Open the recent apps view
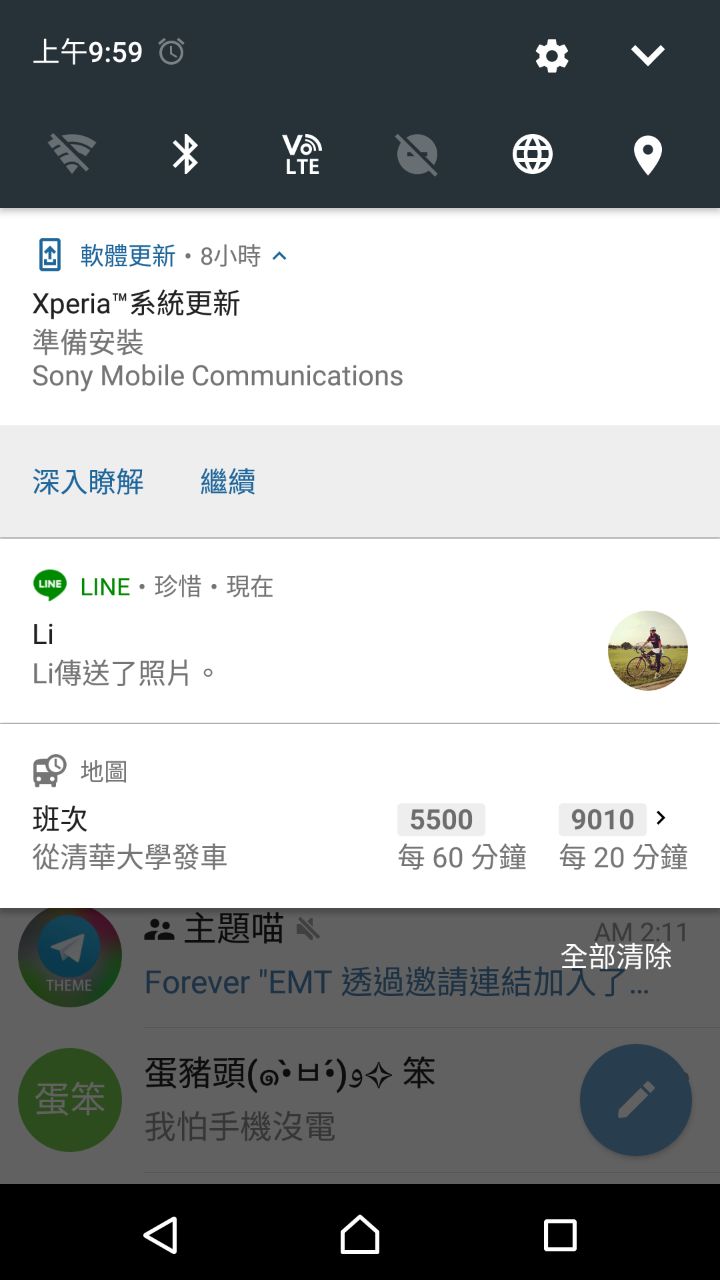Screen dimensions: 720x1280 tap(560, 1235)
